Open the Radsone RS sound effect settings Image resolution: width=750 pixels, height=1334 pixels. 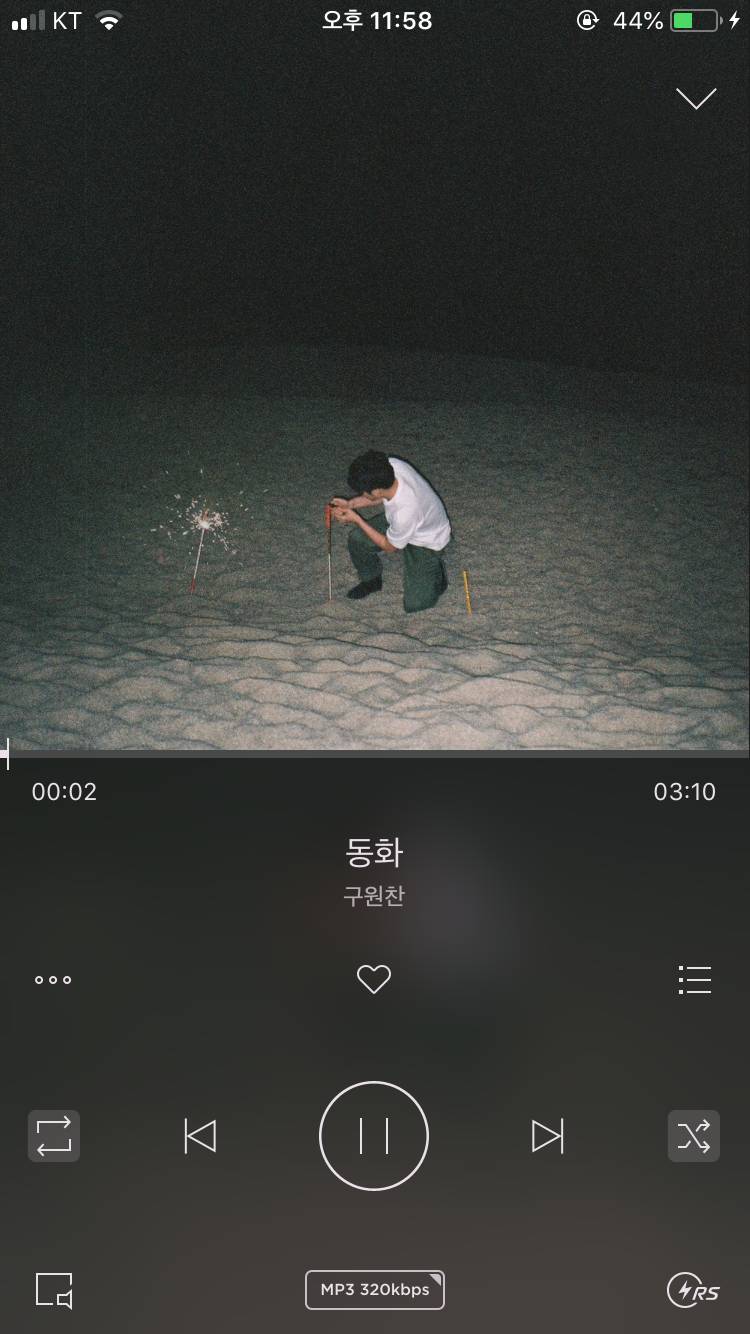pyautogui.click(x=695, y=1290)
